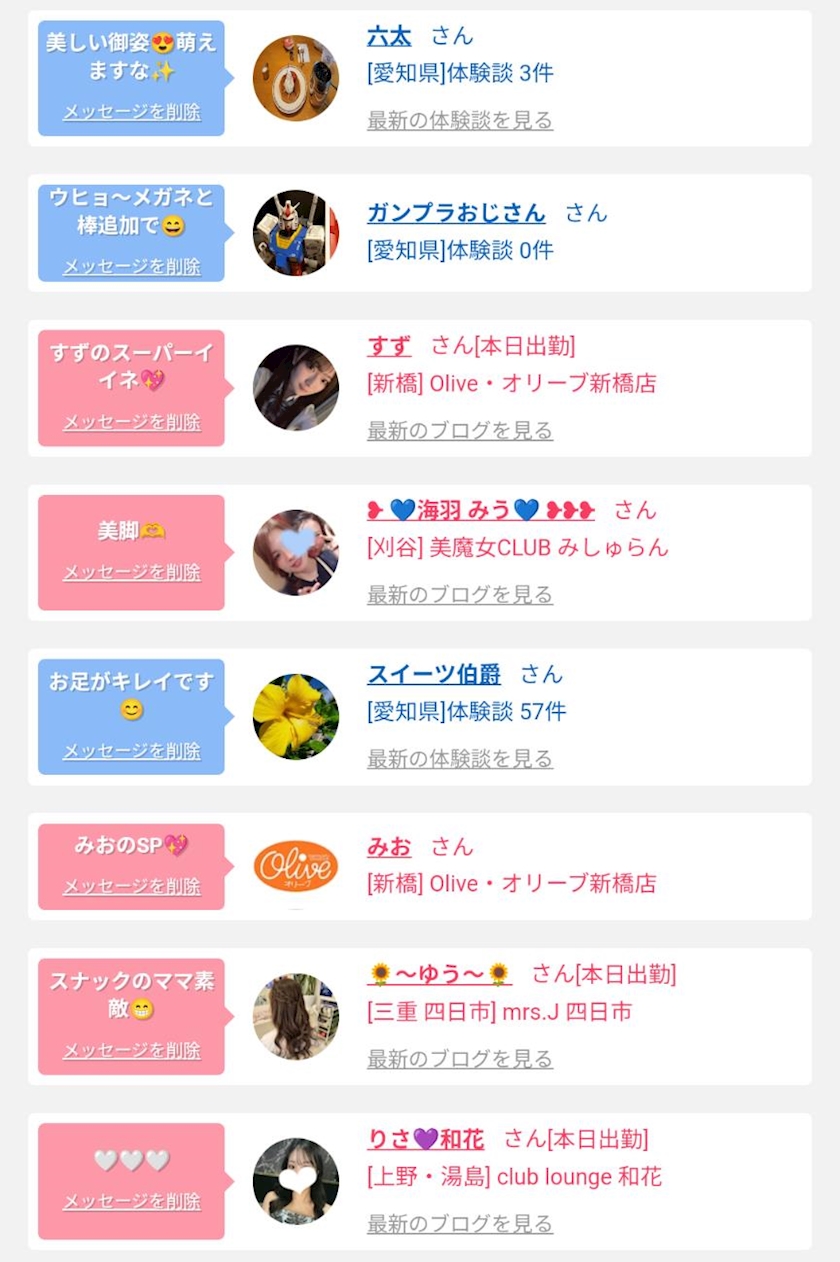Open ～ゆう～'s profile
The image size is (840, 1262).
click(x=440, y=975)
